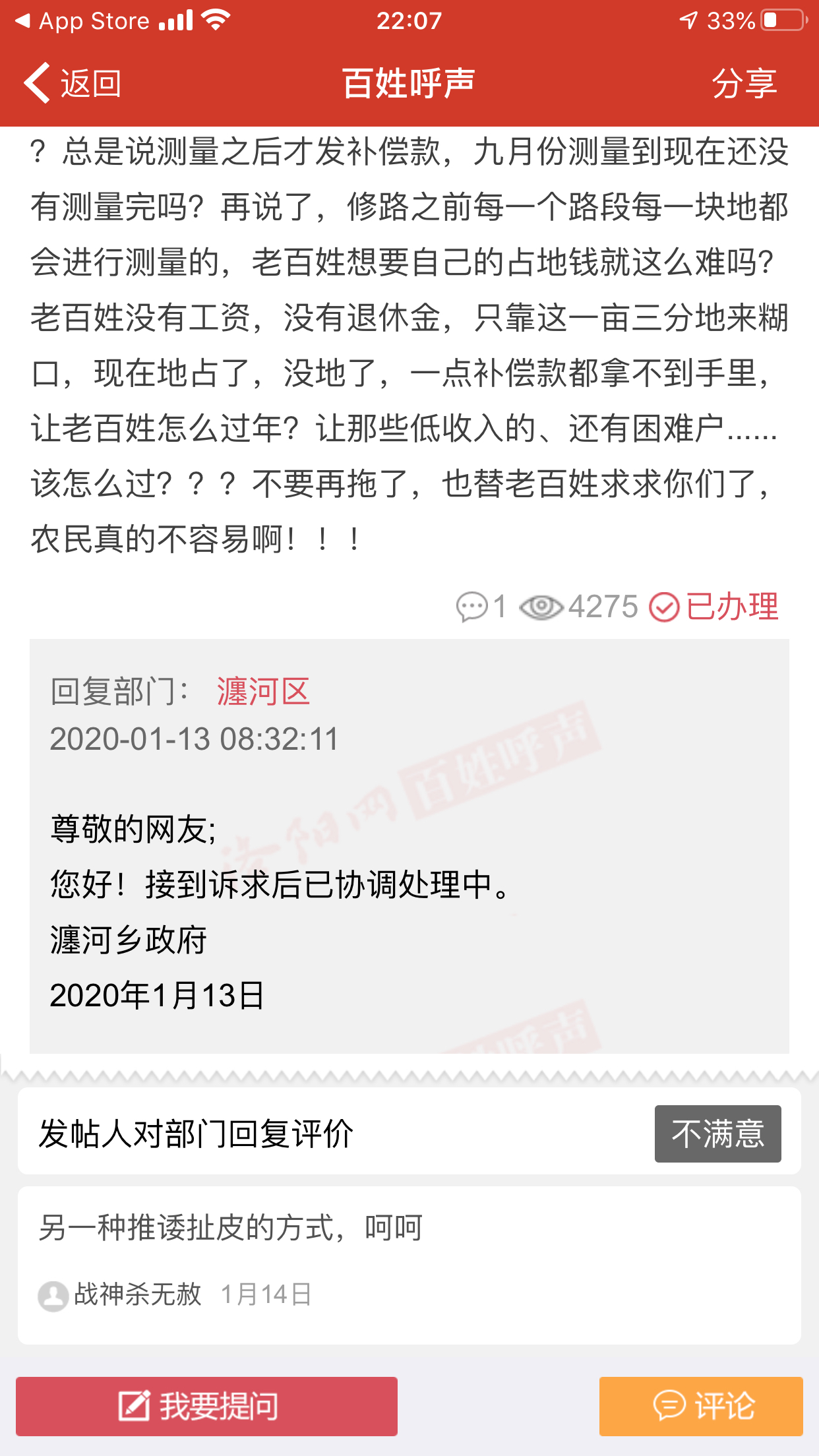Open the 瀍河区 department link

[x=263, y=692]
